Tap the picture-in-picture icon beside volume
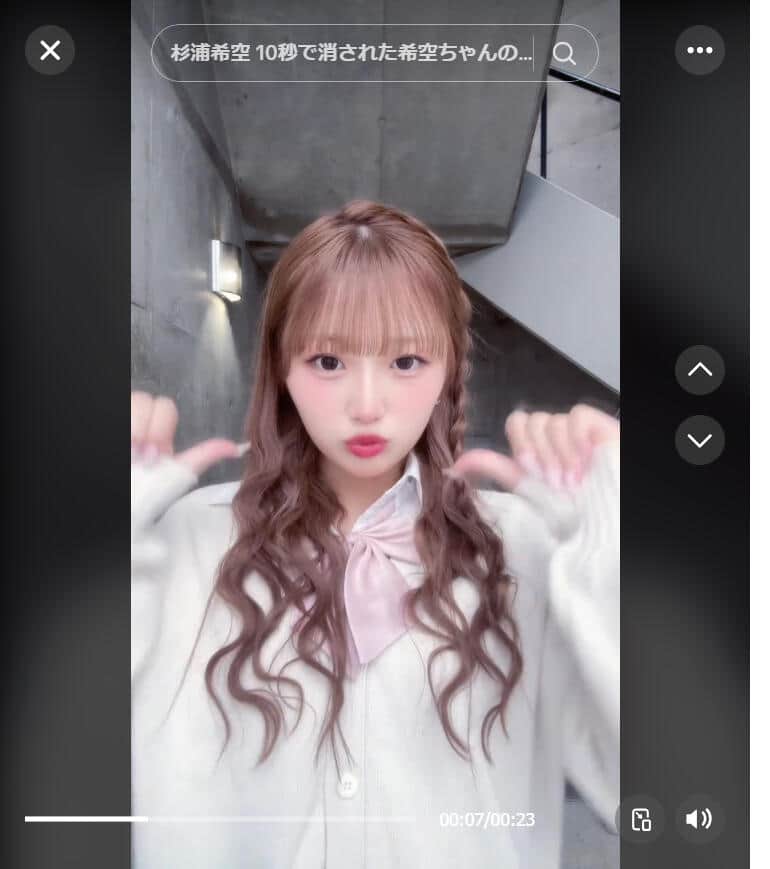 point(642,819)
